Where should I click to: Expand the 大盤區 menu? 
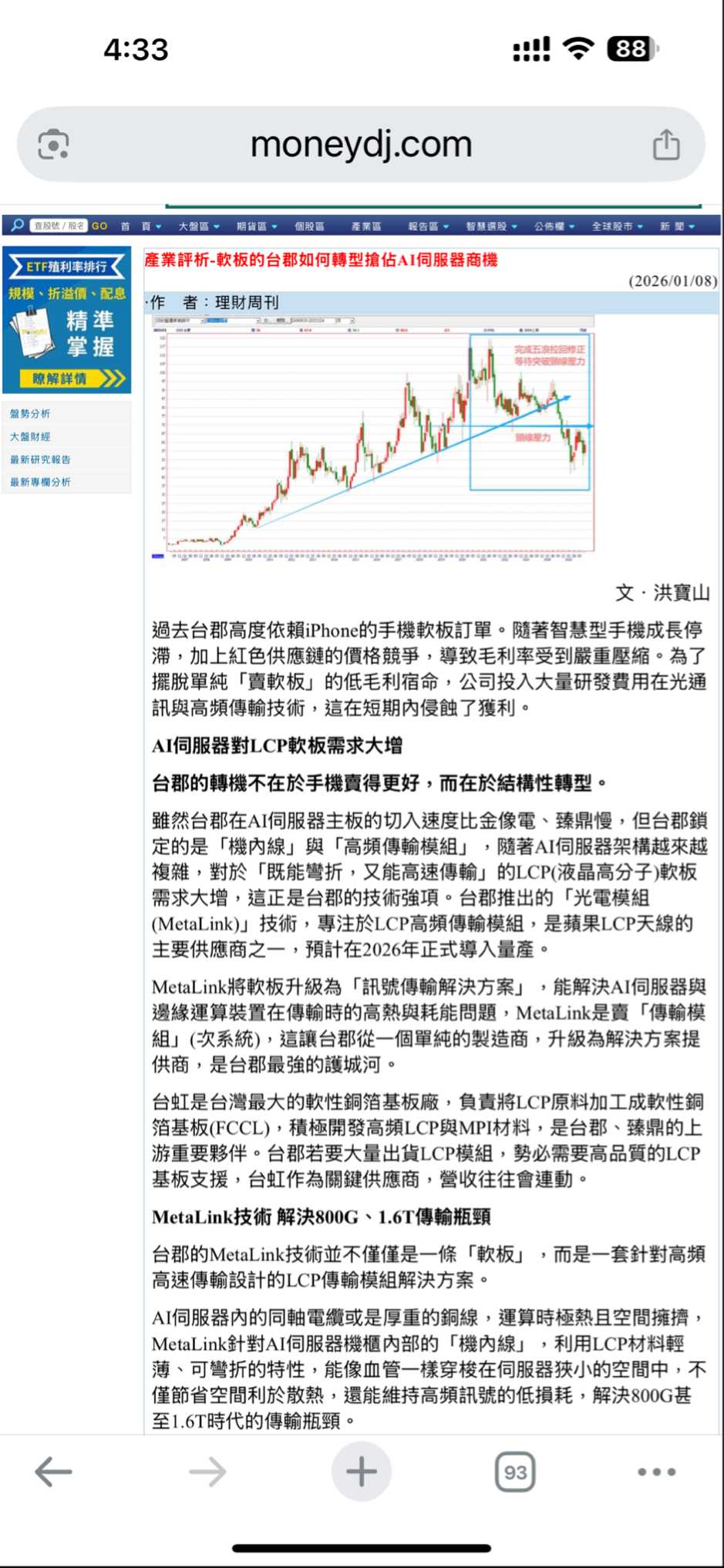(x=198, y=226)
